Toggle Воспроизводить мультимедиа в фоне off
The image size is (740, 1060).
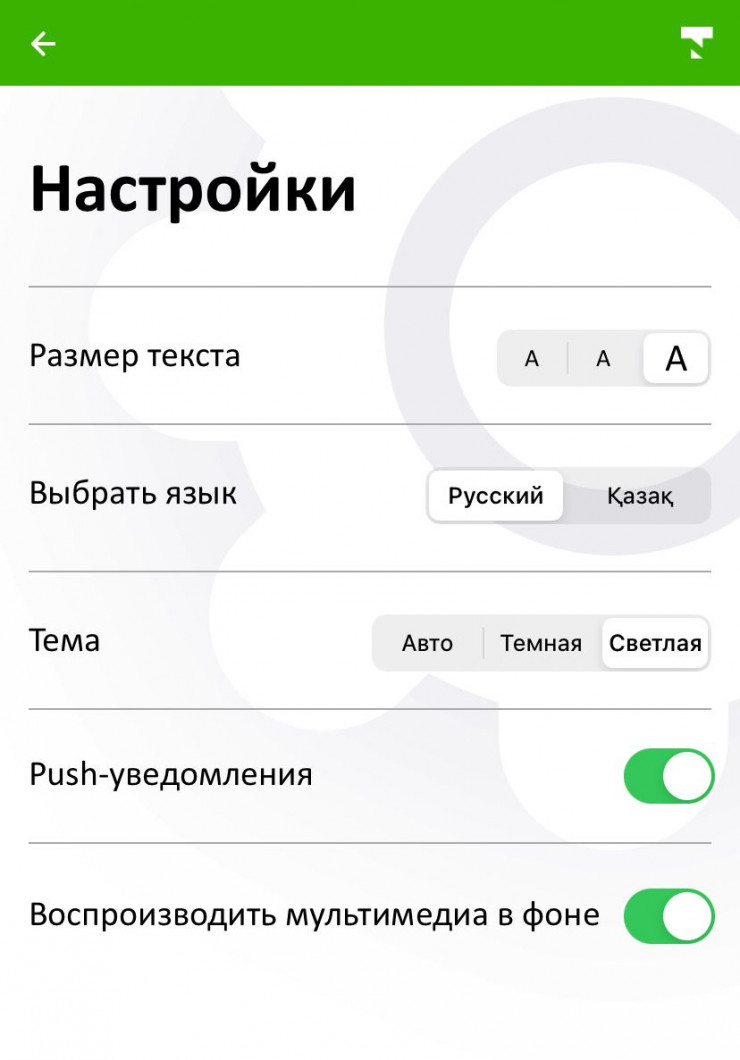click(x=668, y=916)
